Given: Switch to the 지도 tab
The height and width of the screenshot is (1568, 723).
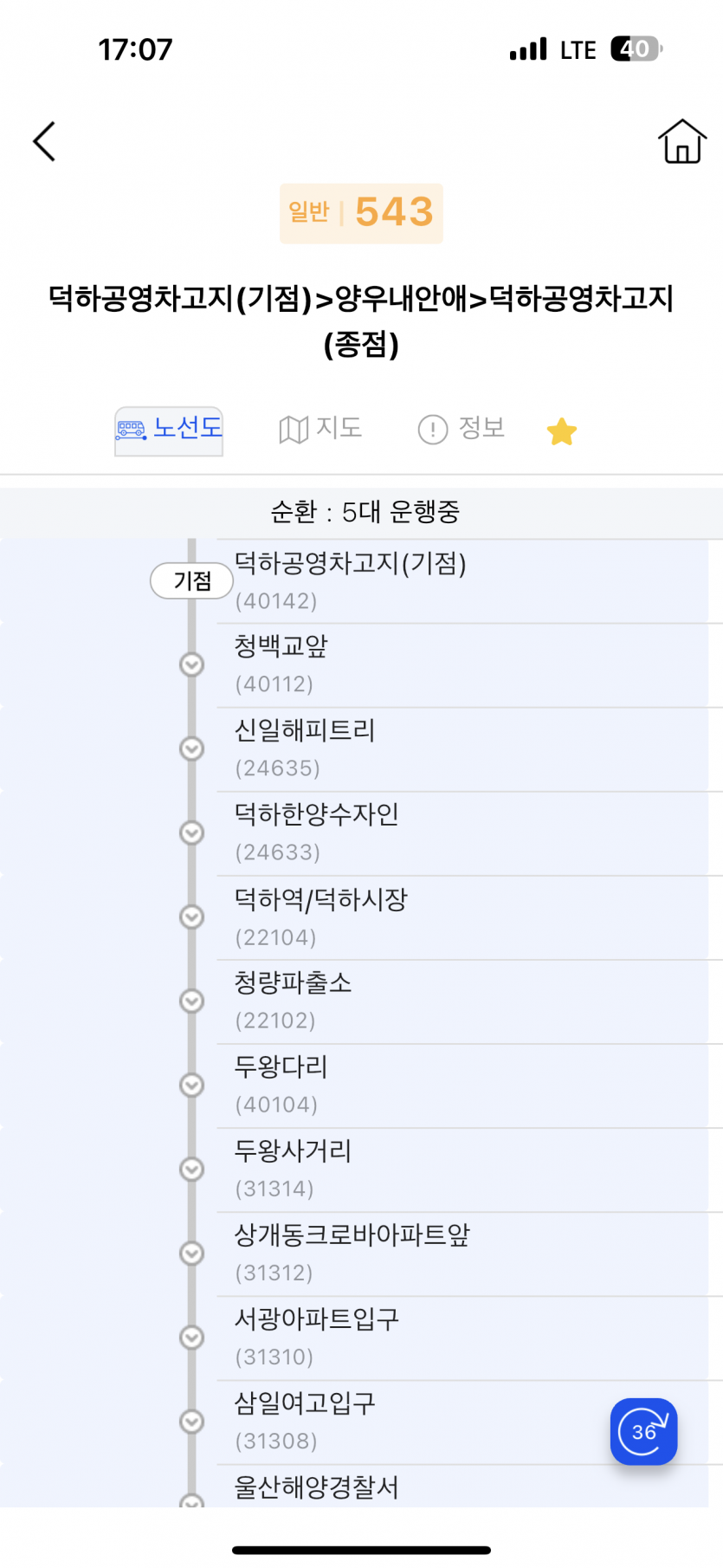Looking at the screenshot, I should 320,429.
